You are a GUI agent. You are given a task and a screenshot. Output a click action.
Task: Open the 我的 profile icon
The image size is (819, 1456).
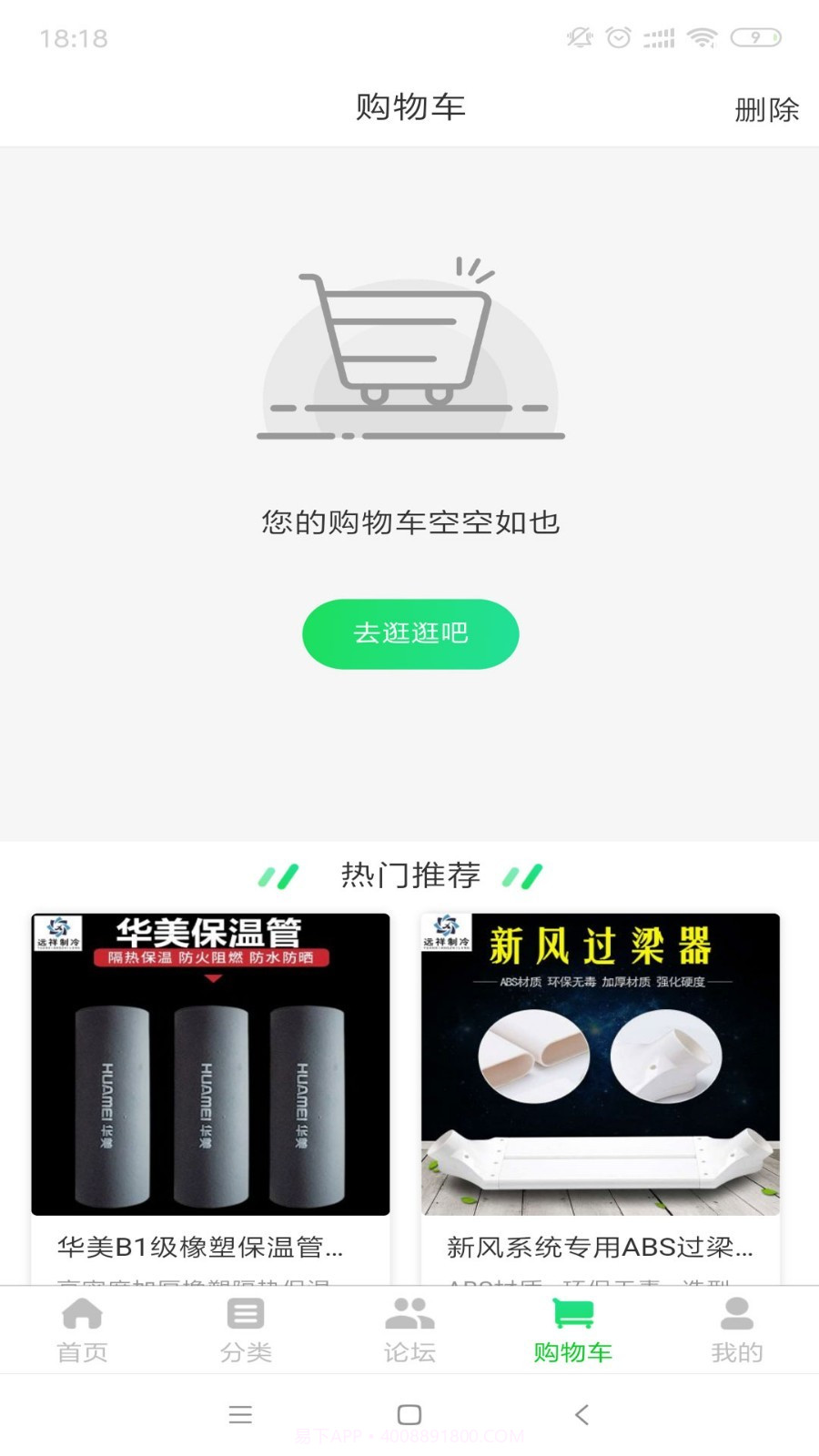pos(736,1312)
